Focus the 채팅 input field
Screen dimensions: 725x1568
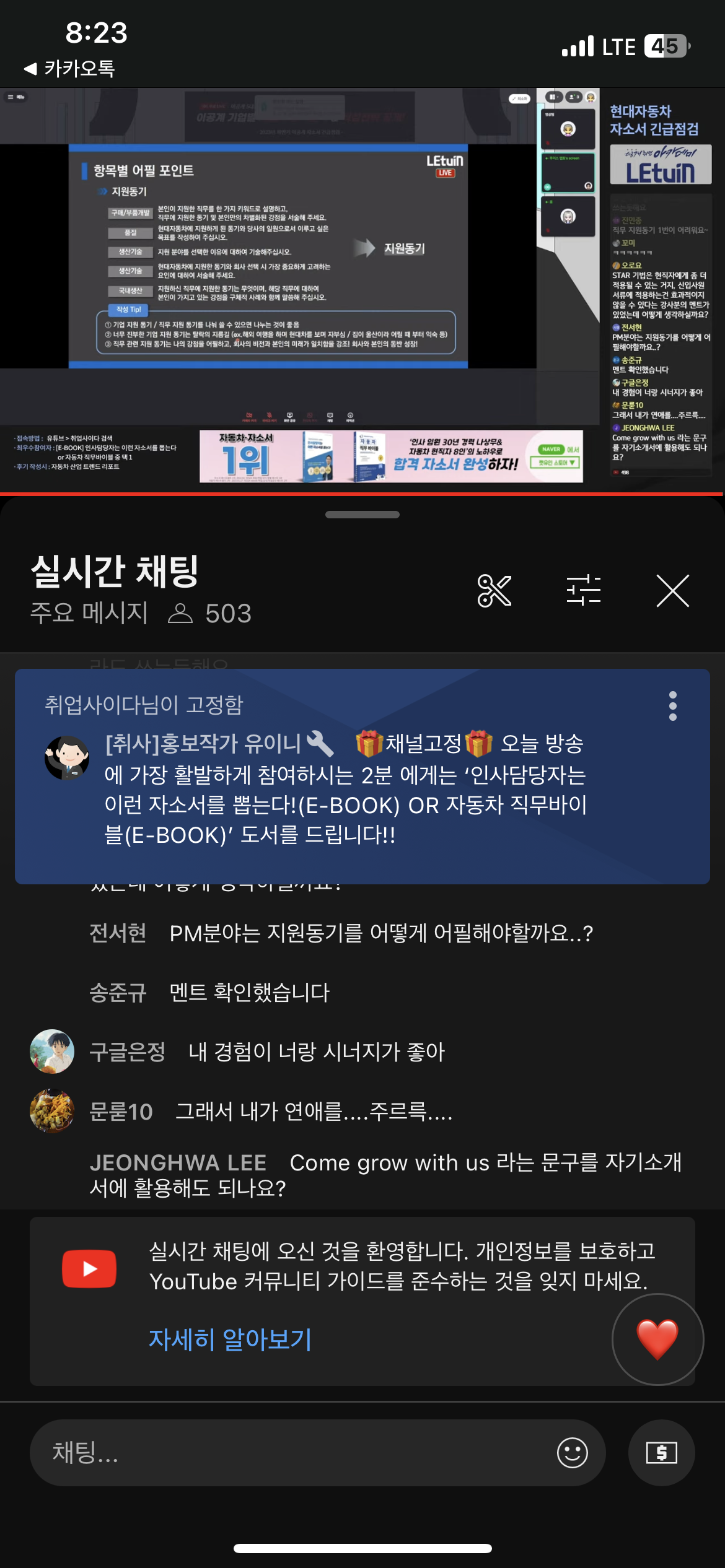coord(297,1453)
